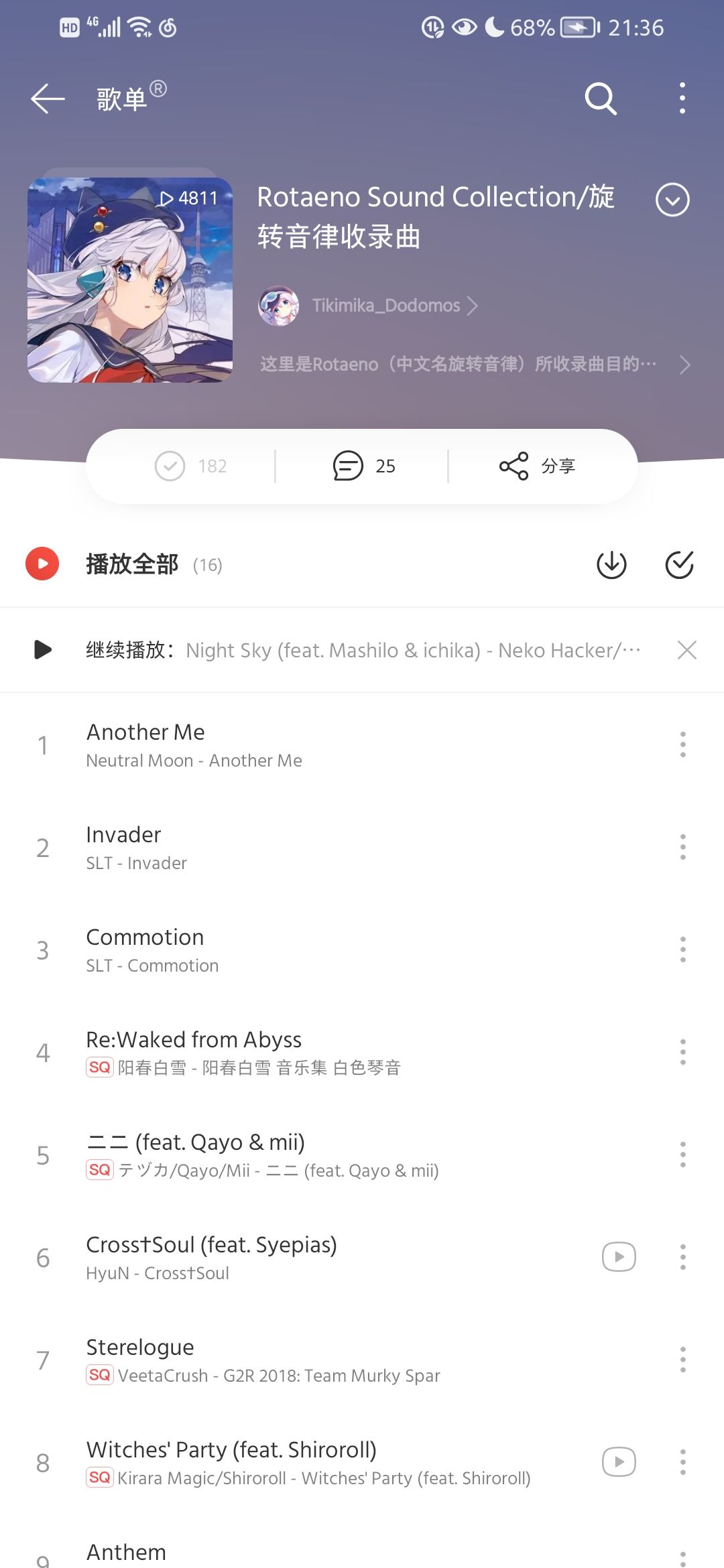Viewport: 724px width, 1568px height.
Task: Share this playlist via 分享
Action: [538, 466]
